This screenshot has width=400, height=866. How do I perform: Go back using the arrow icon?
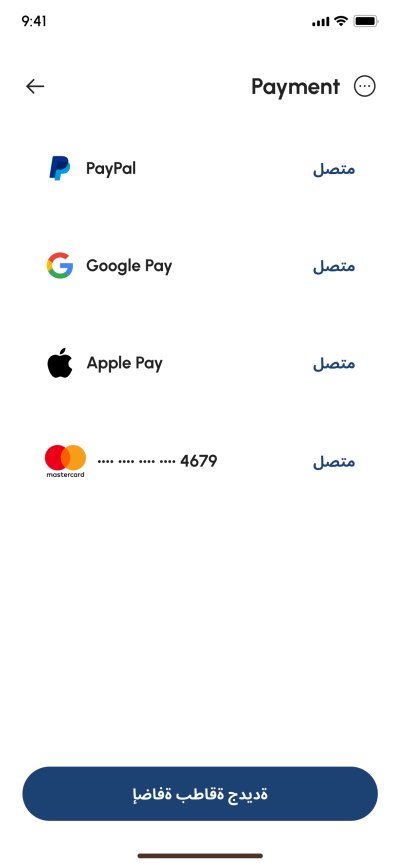35,86
